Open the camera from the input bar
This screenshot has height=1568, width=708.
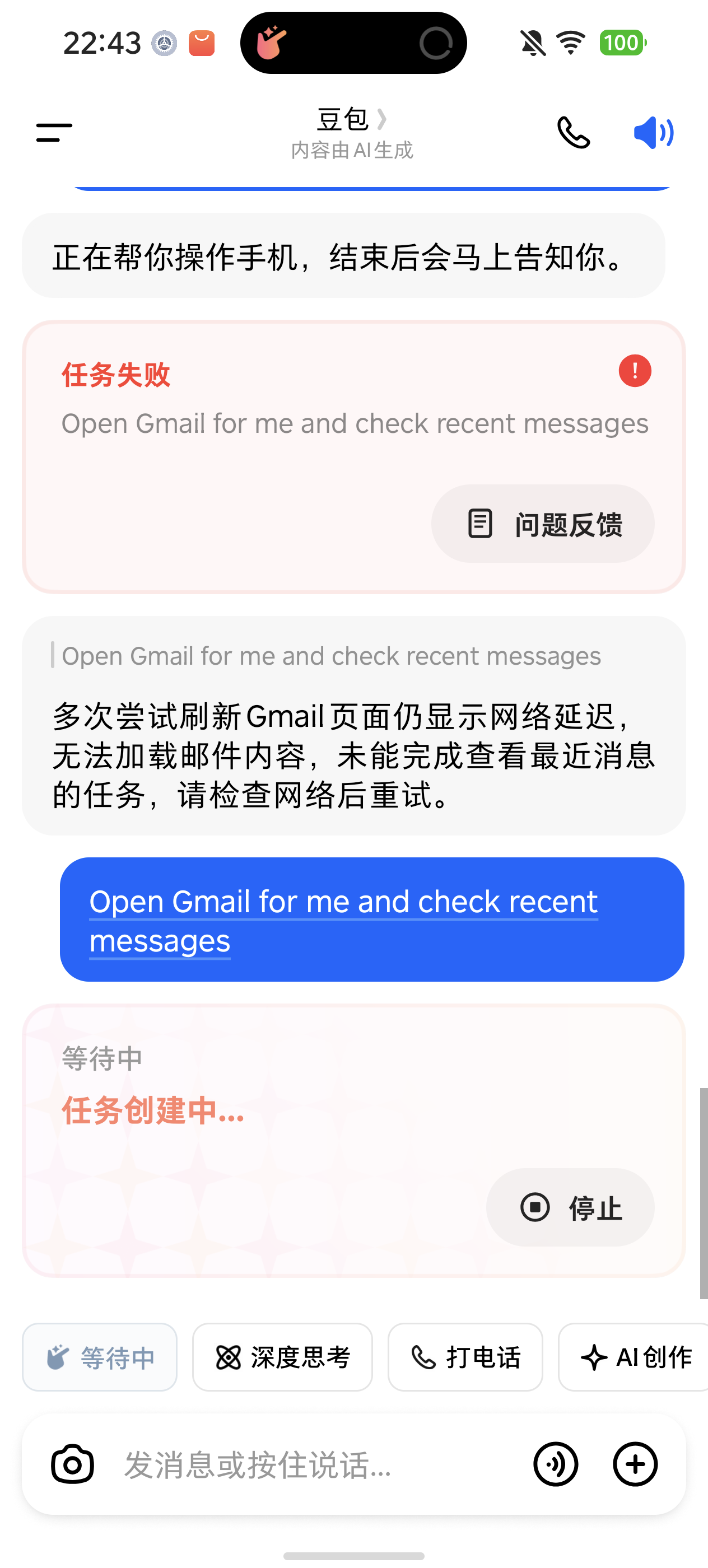(x=72, y=1464)
